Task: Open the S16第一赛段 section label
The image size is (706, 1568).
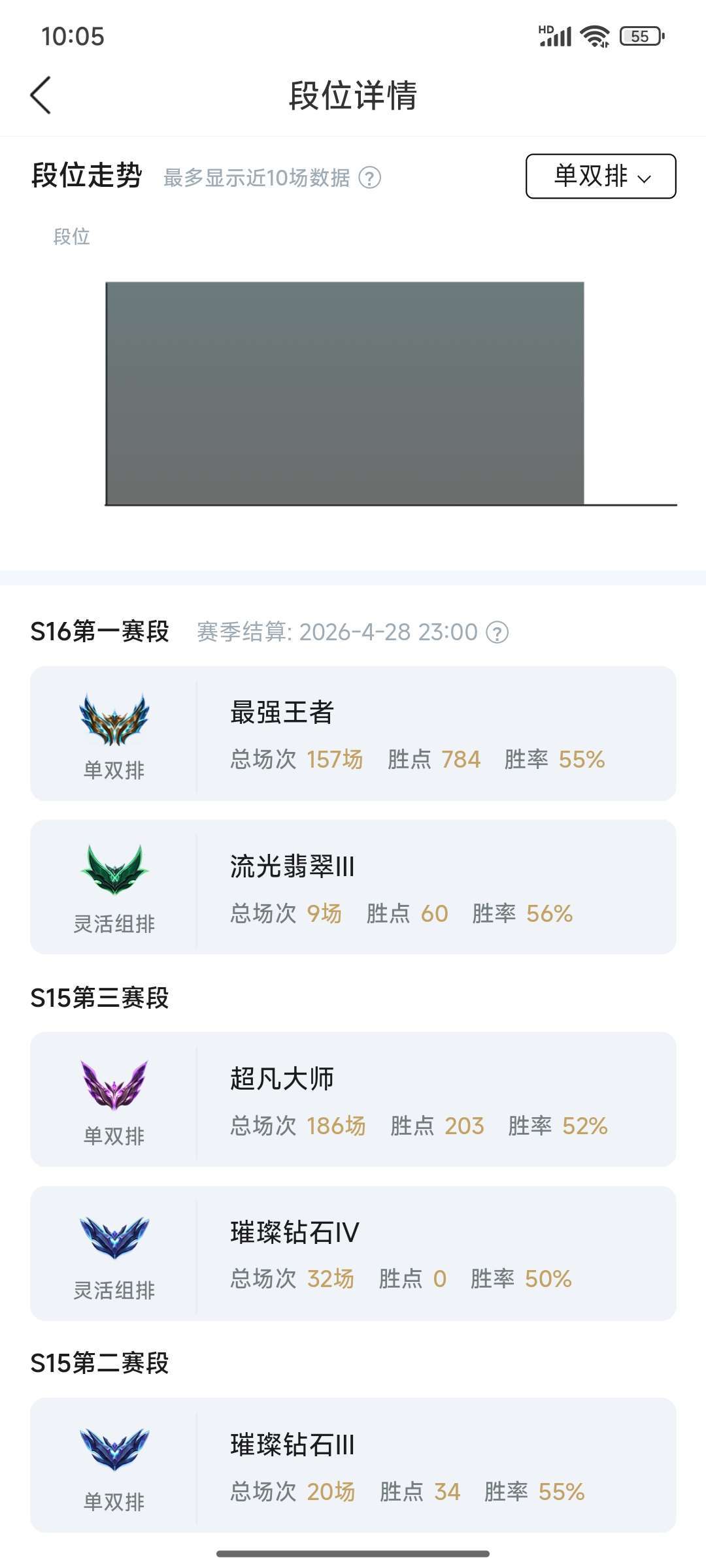Action: 99,632
